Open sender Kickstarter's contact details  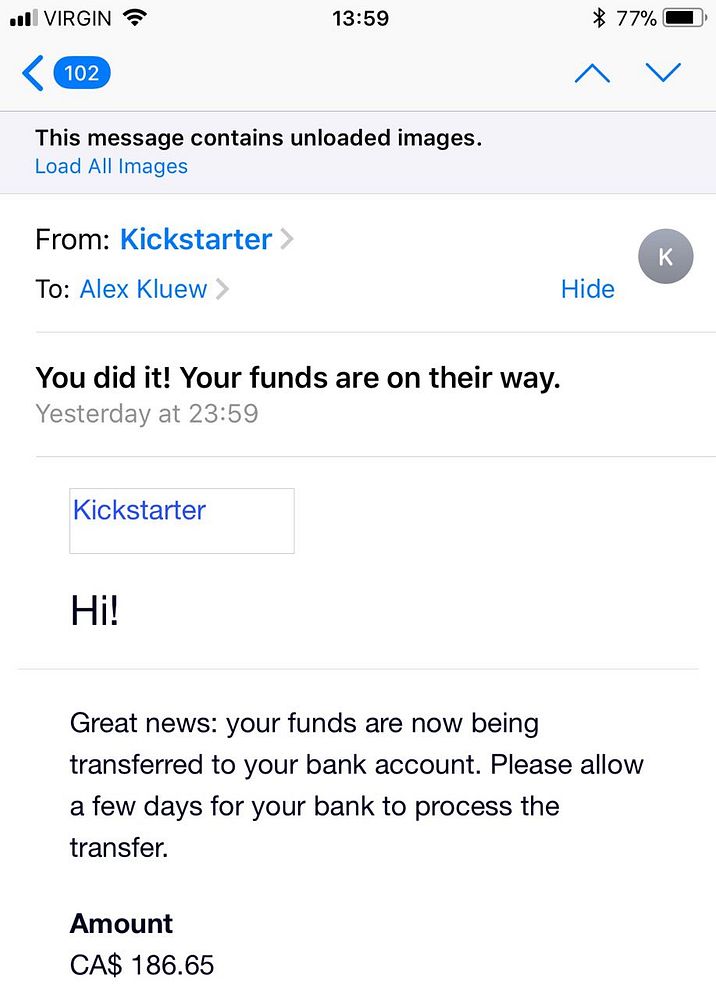(x=196, y=240)
